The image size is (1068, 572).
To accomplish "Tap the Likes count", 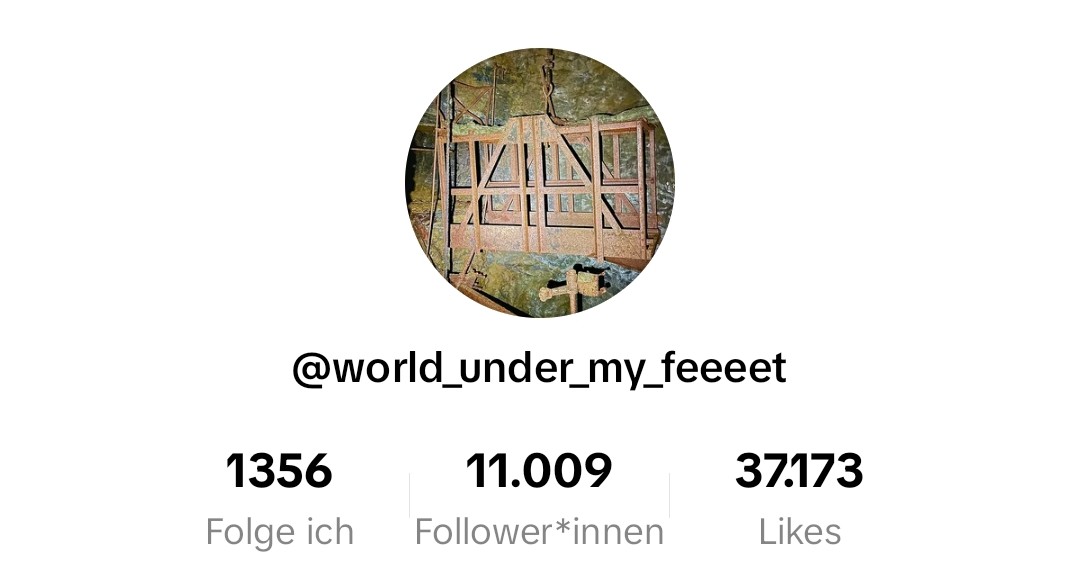I will (798, 472).
